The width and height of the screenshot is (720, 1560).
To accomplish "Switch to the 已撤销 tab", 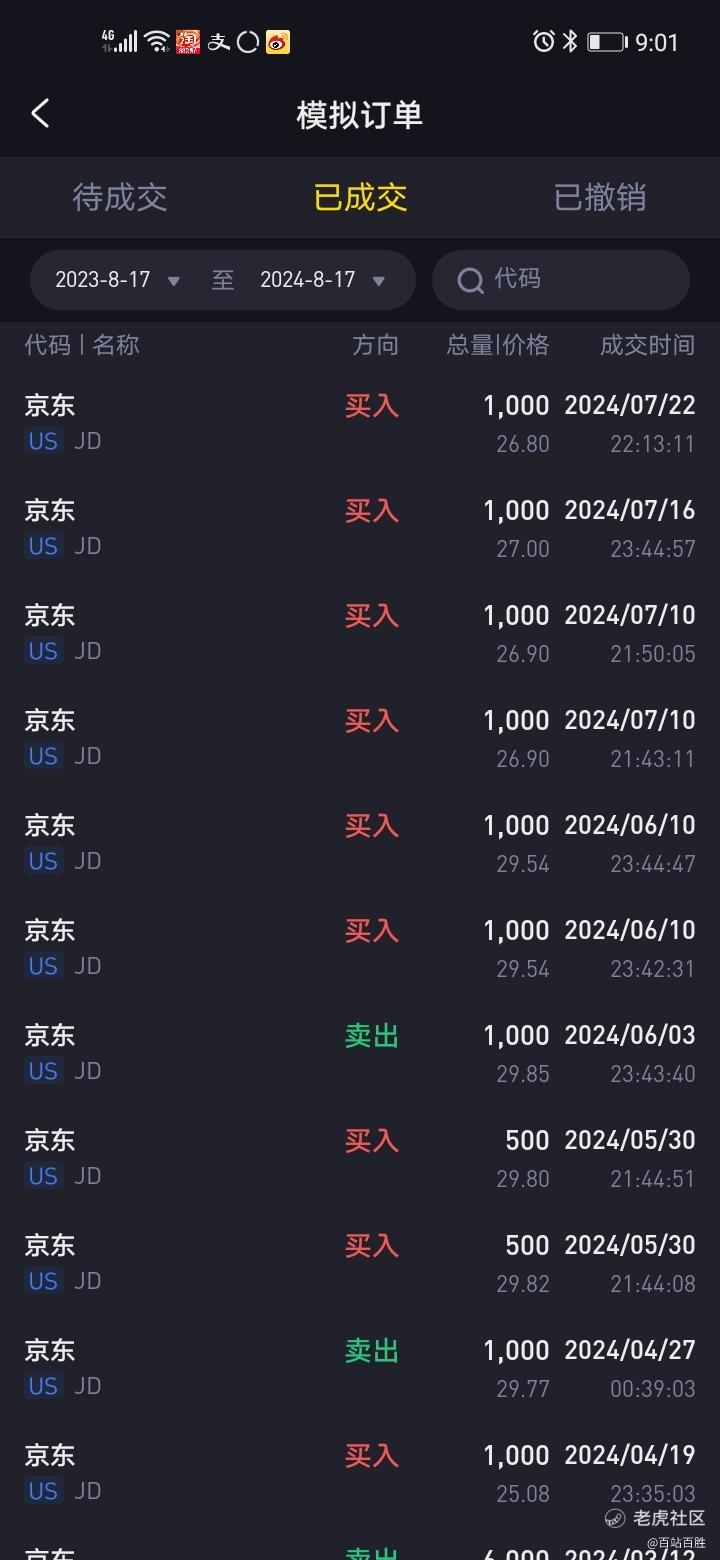I will tap(600, 197).
